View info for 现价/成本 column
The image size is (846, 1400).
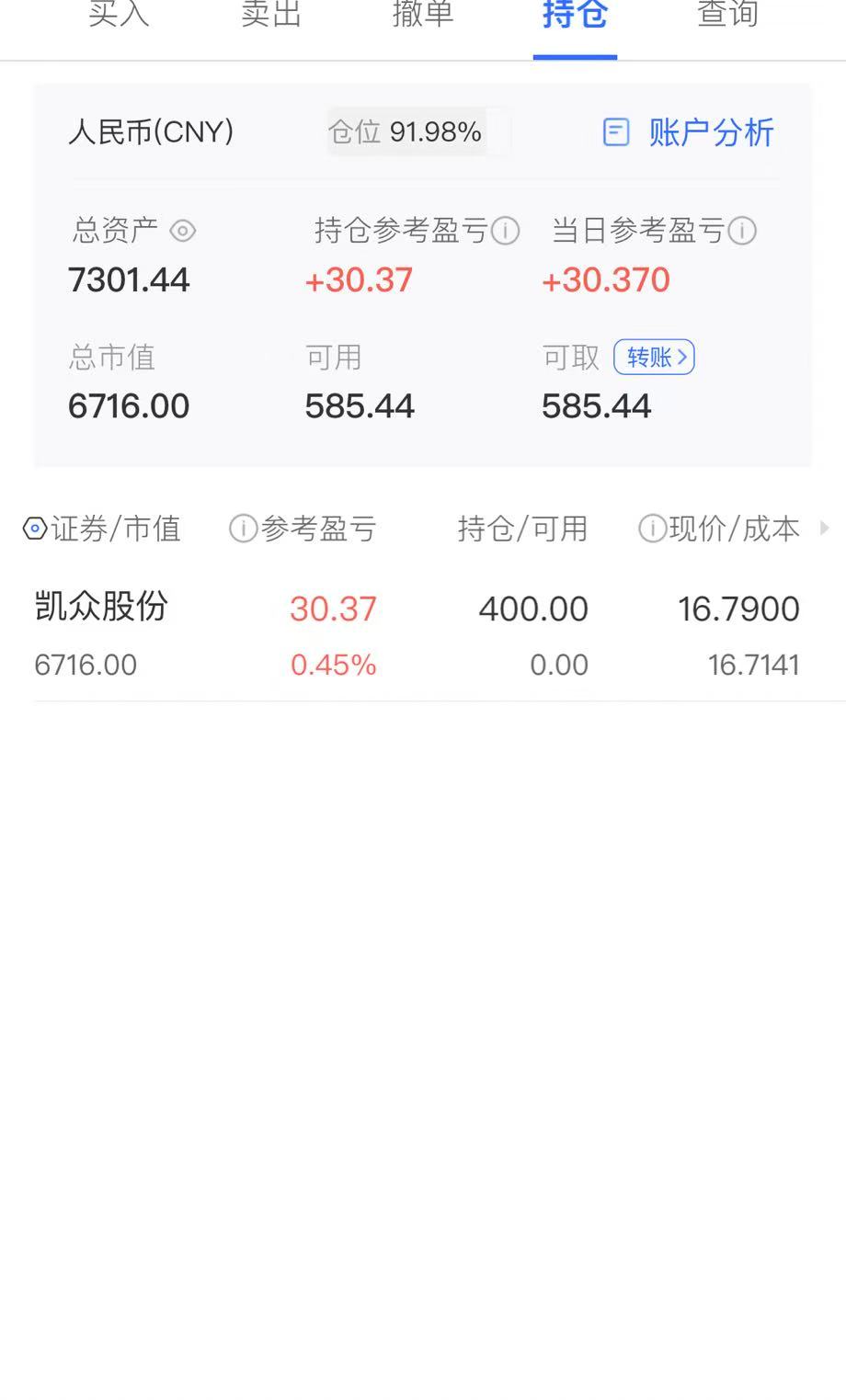point(652,529)
